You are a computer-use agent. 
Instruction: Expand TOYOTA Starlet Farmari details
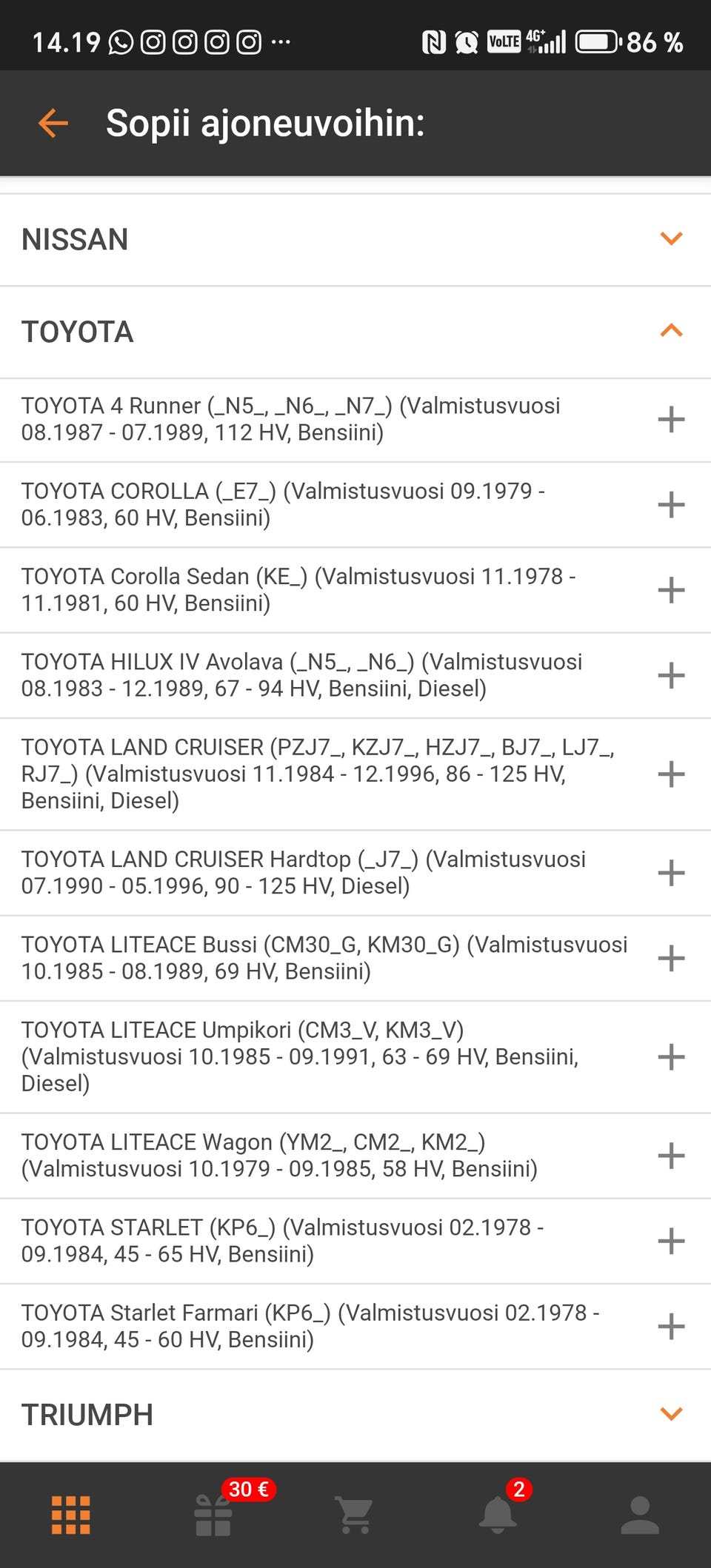pyautogui.click(x=670, y=1326)
